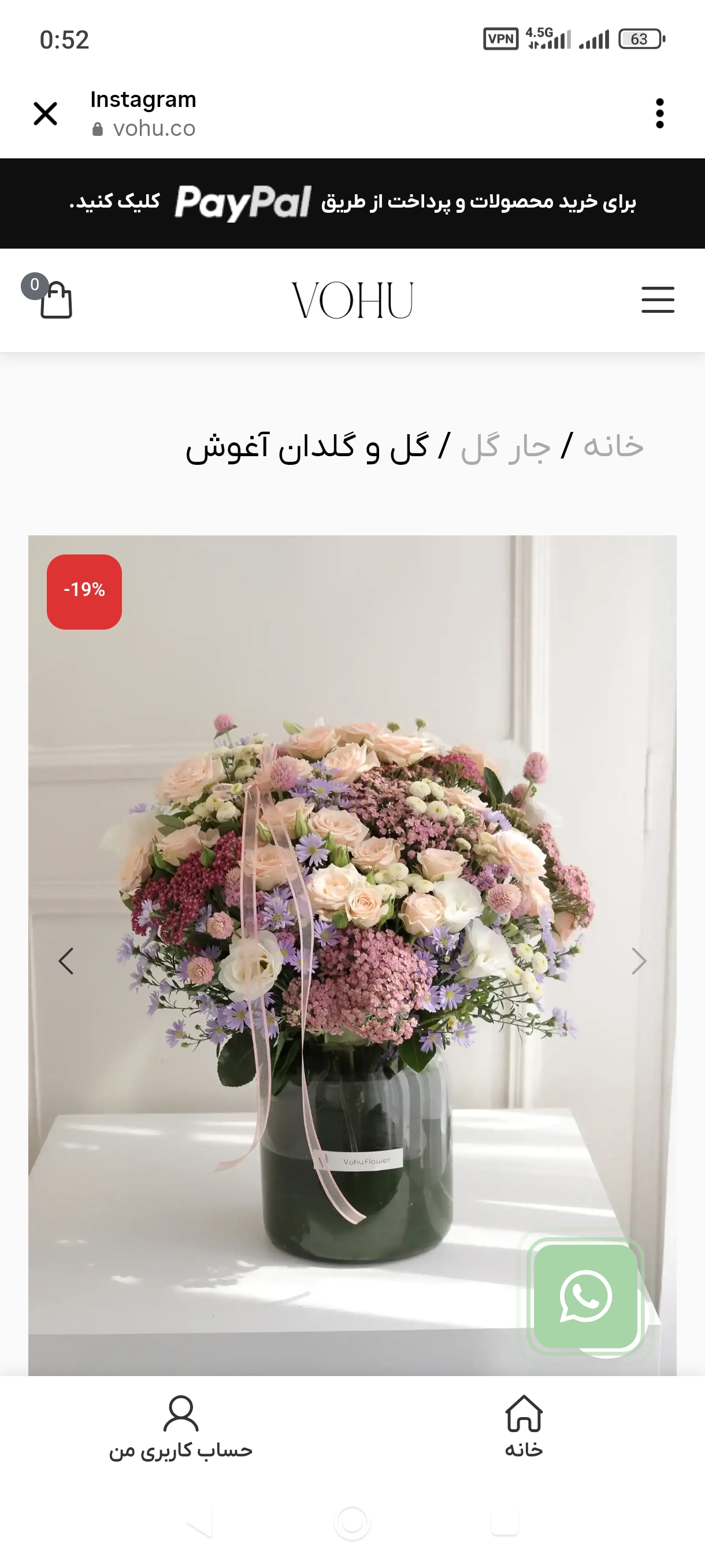Close the in-app browser
Screen dimensions: 705x1568
point(45,114)
